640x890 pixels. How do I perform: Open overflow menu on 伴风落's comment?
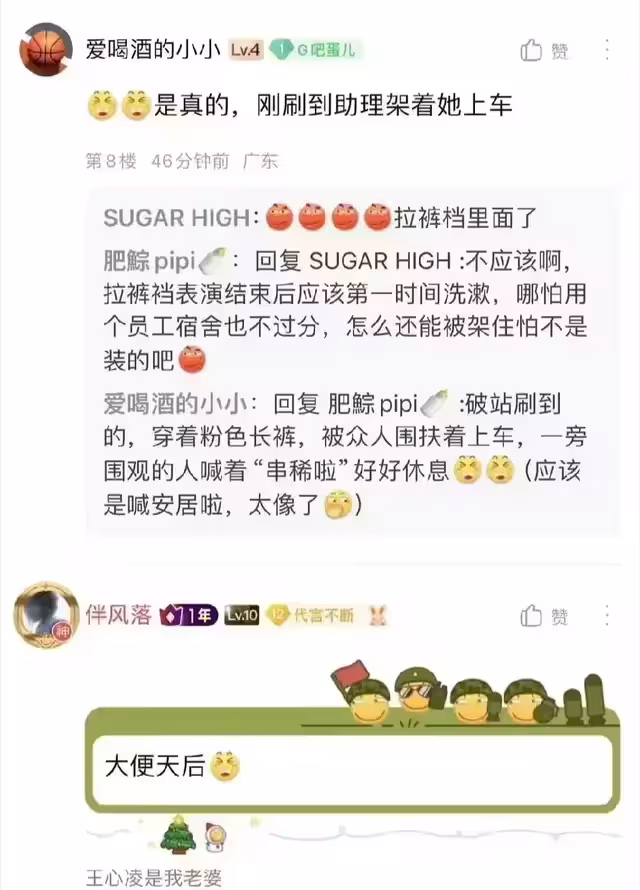pyautogui.click(x=608, y=615)
